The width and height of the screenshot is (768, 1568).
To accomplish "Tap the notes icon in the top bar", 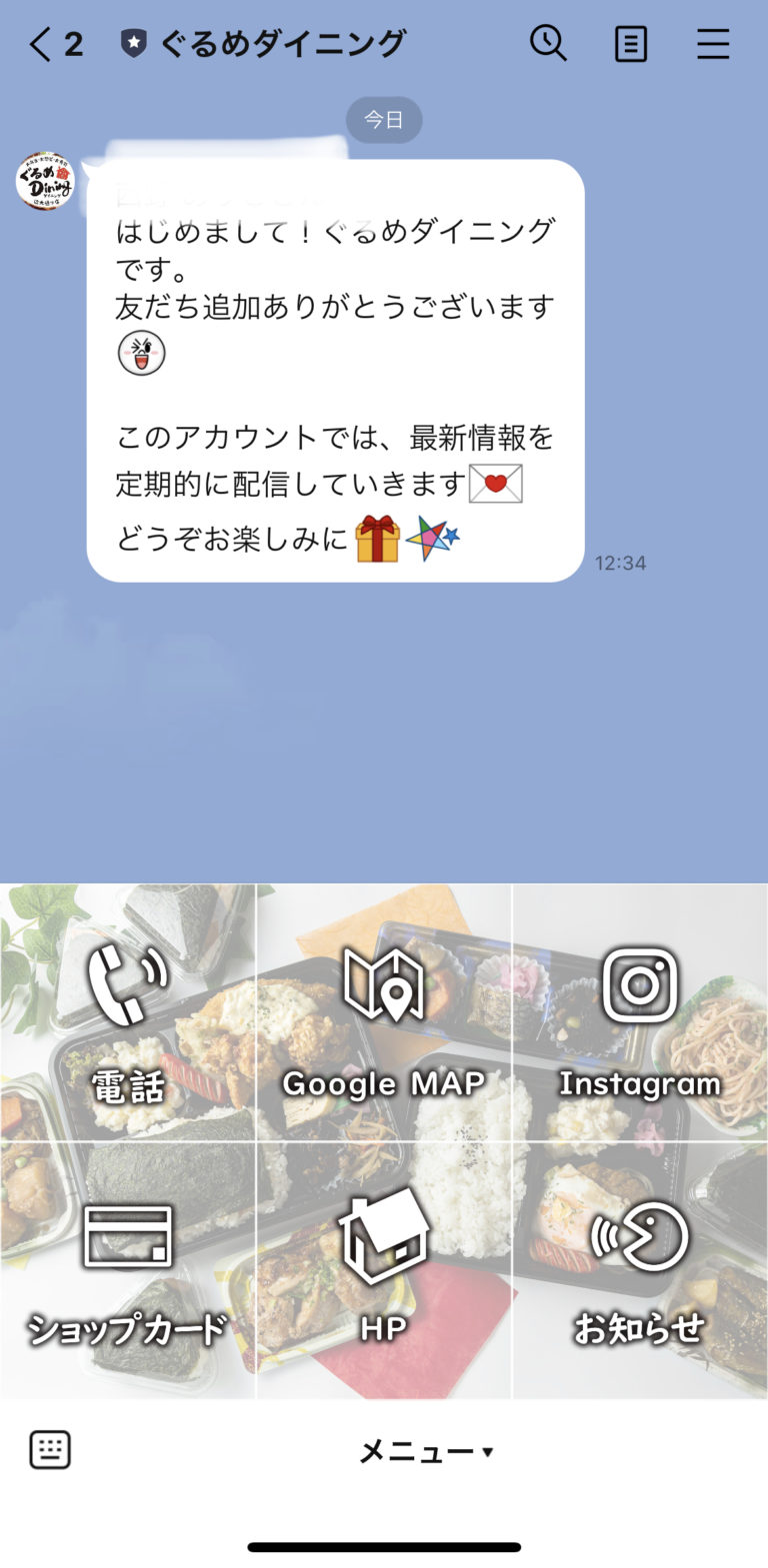I will click(630, 44).
